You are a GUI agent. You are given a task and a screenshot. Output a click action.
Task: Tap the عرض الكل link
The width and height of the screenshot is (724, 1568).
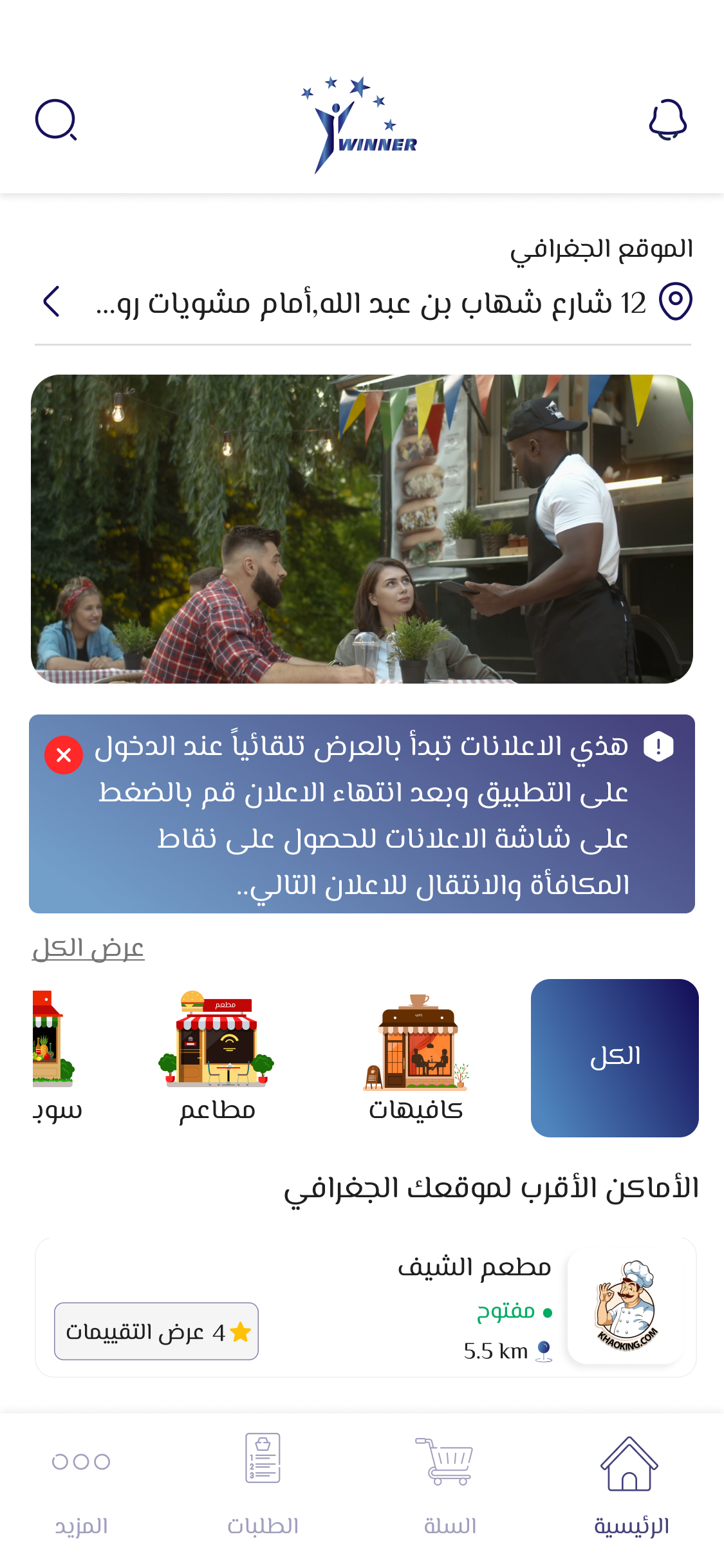point(88,948)
